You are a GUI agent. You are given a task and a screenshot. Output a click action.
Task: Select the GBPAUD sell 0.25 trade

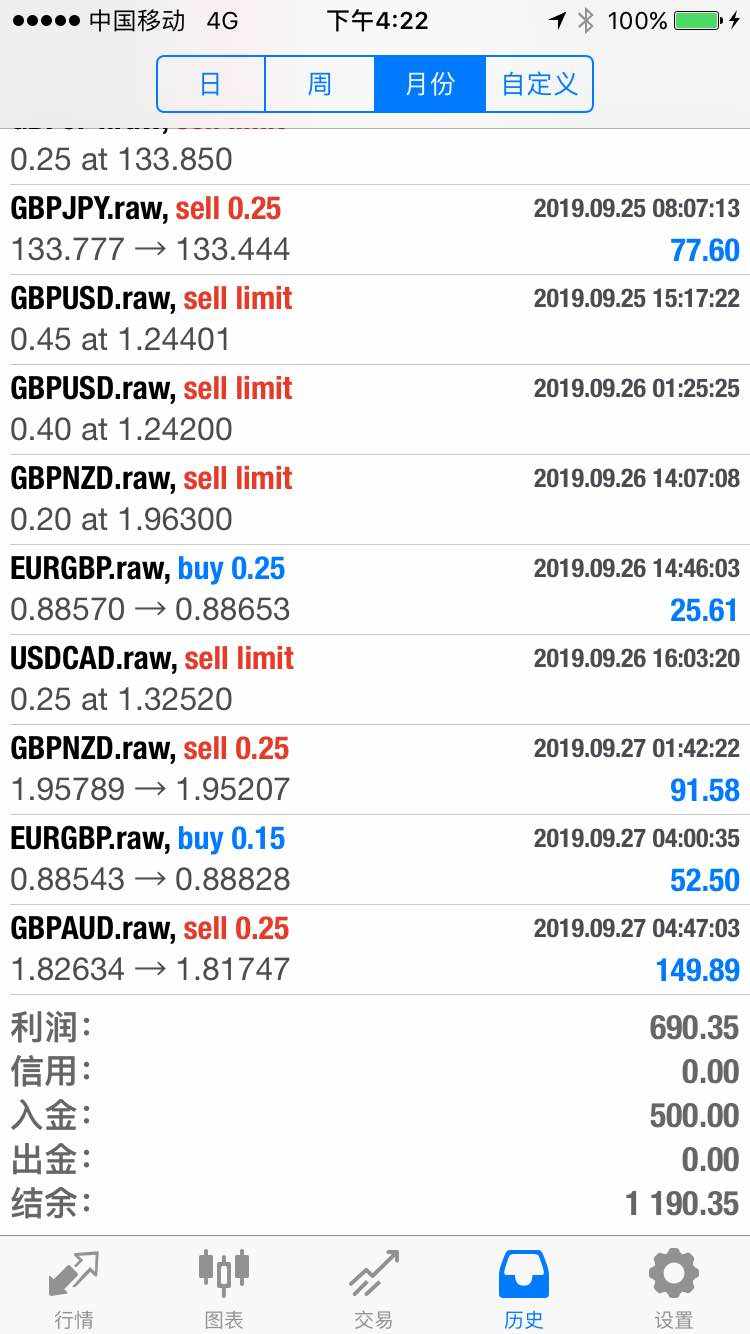tap(375, 950)
